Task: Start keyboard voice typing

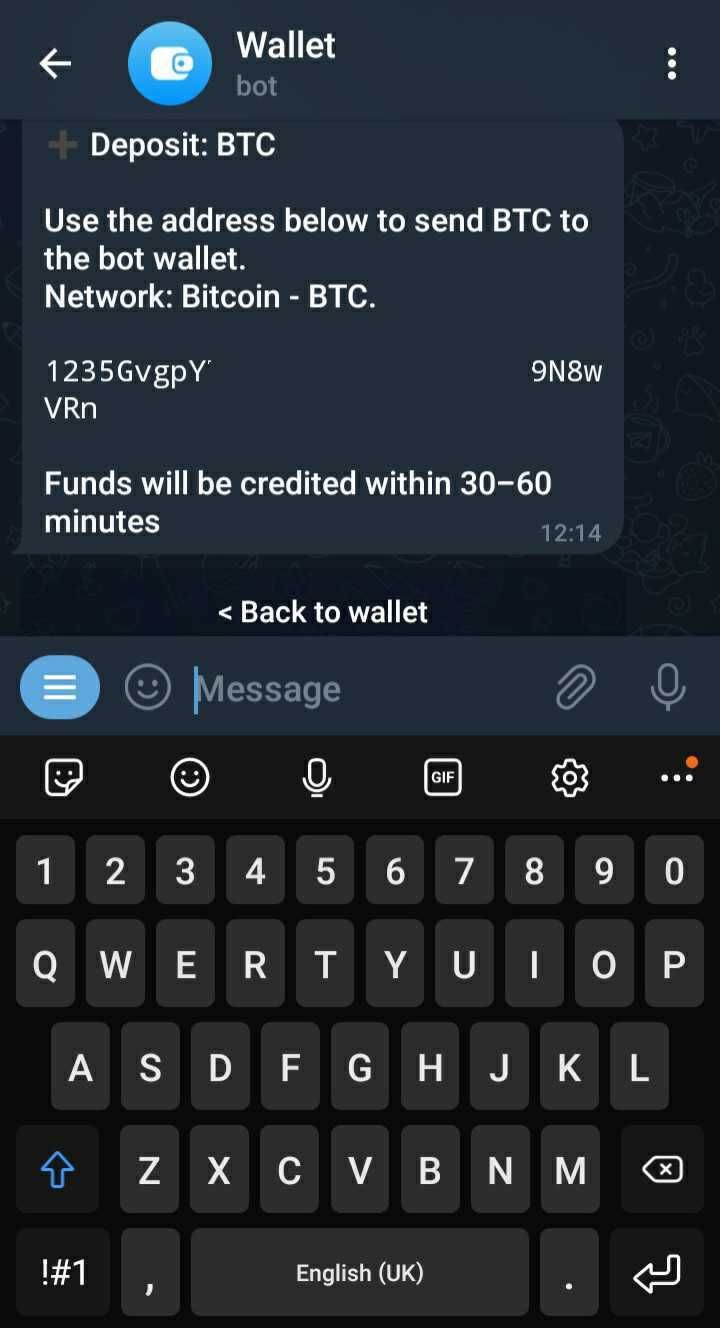Action: point(317,777)
